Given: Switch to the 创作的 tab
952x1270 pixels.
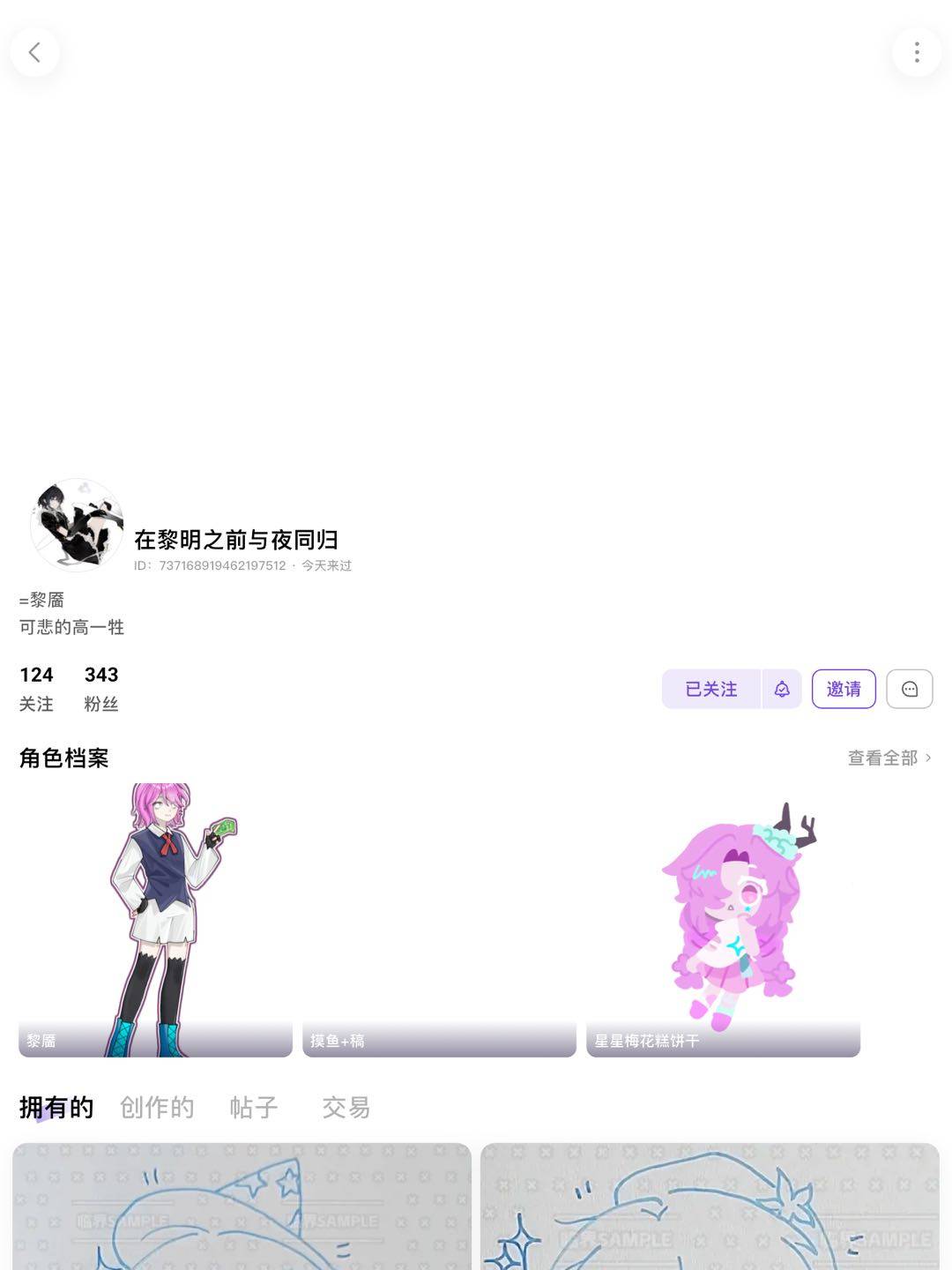Looking at the screenshot, I should pos(157,1107).
